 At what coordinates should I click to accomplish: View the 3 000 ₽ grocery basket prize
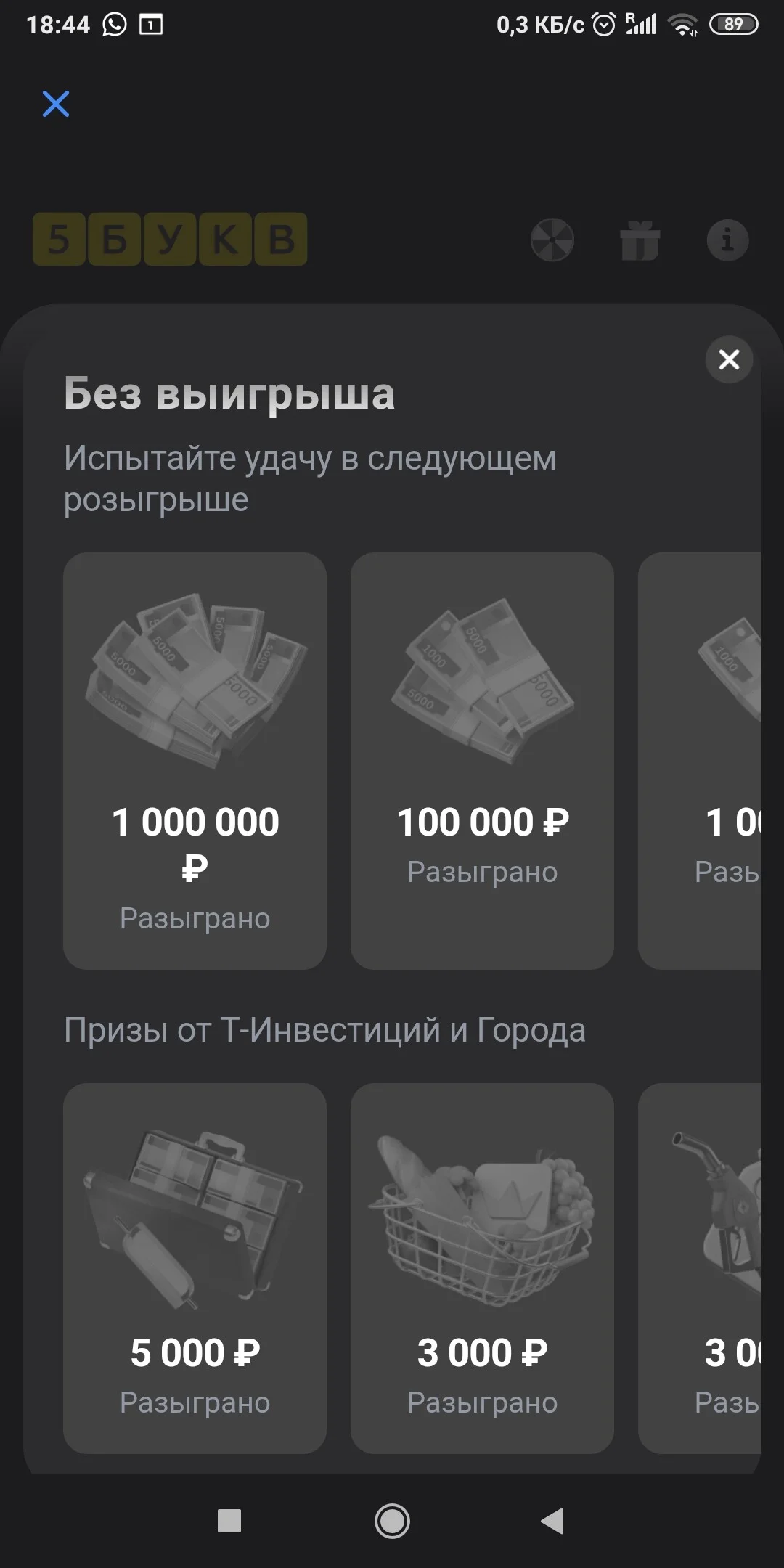click(x=482, y=1268)
